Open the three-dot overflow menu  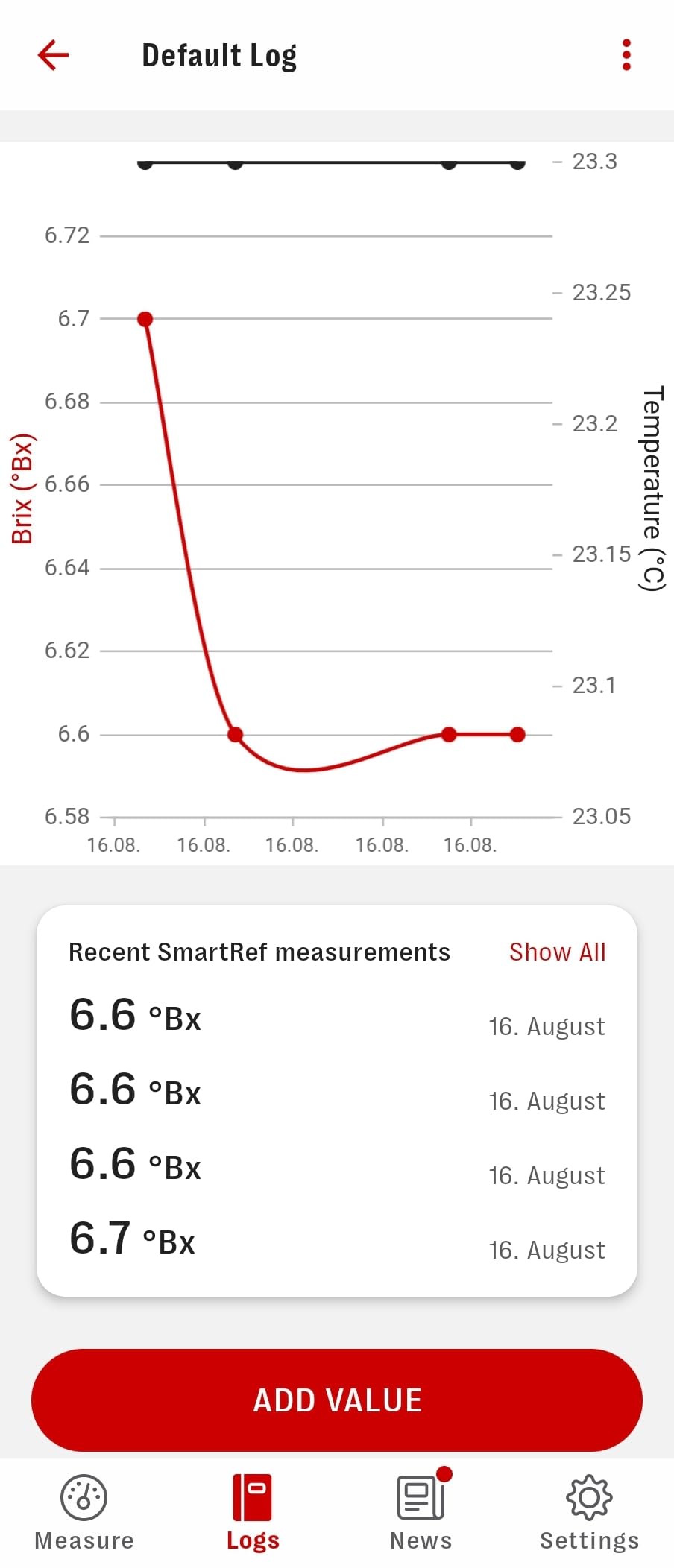coord(626,55)
